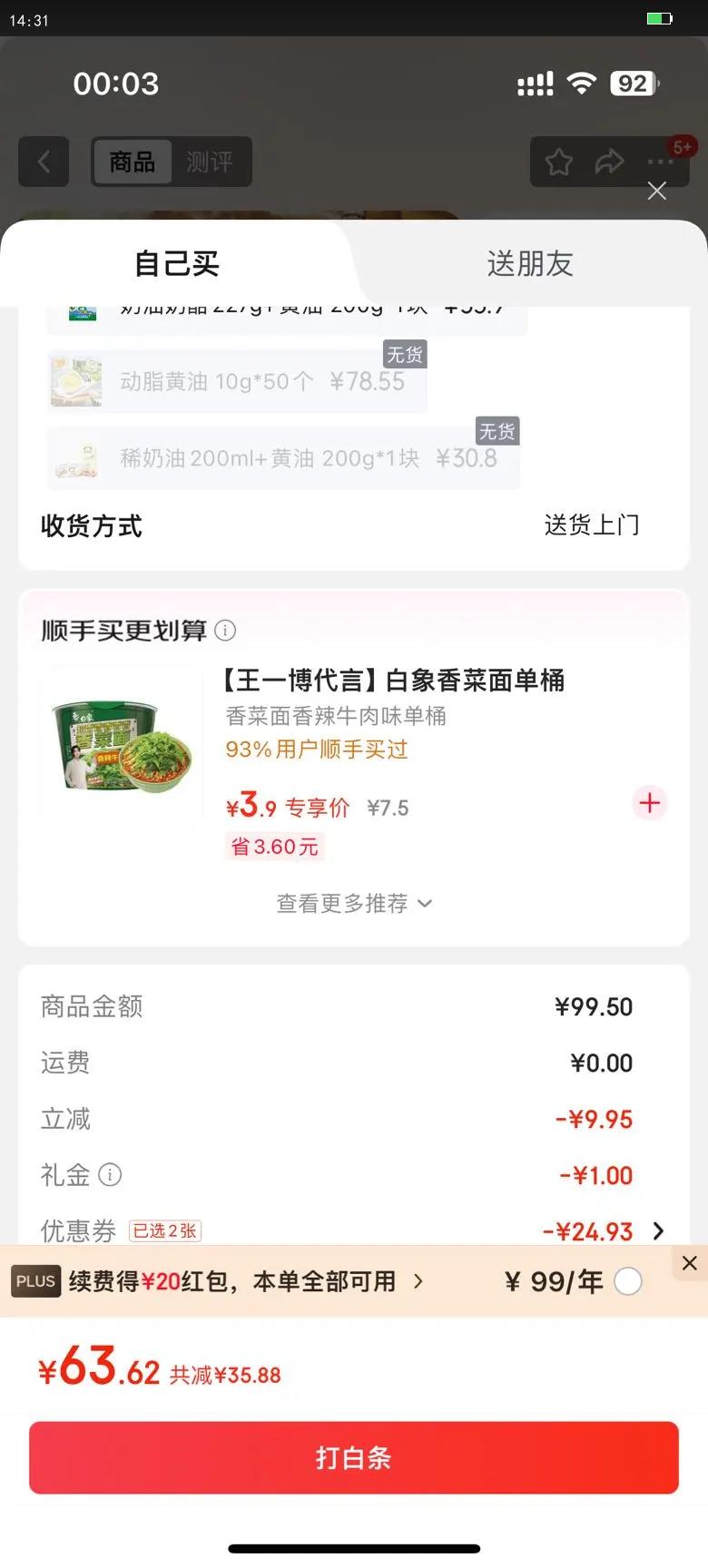Close the PLUS renewal banner

[x=689, y=1262]
